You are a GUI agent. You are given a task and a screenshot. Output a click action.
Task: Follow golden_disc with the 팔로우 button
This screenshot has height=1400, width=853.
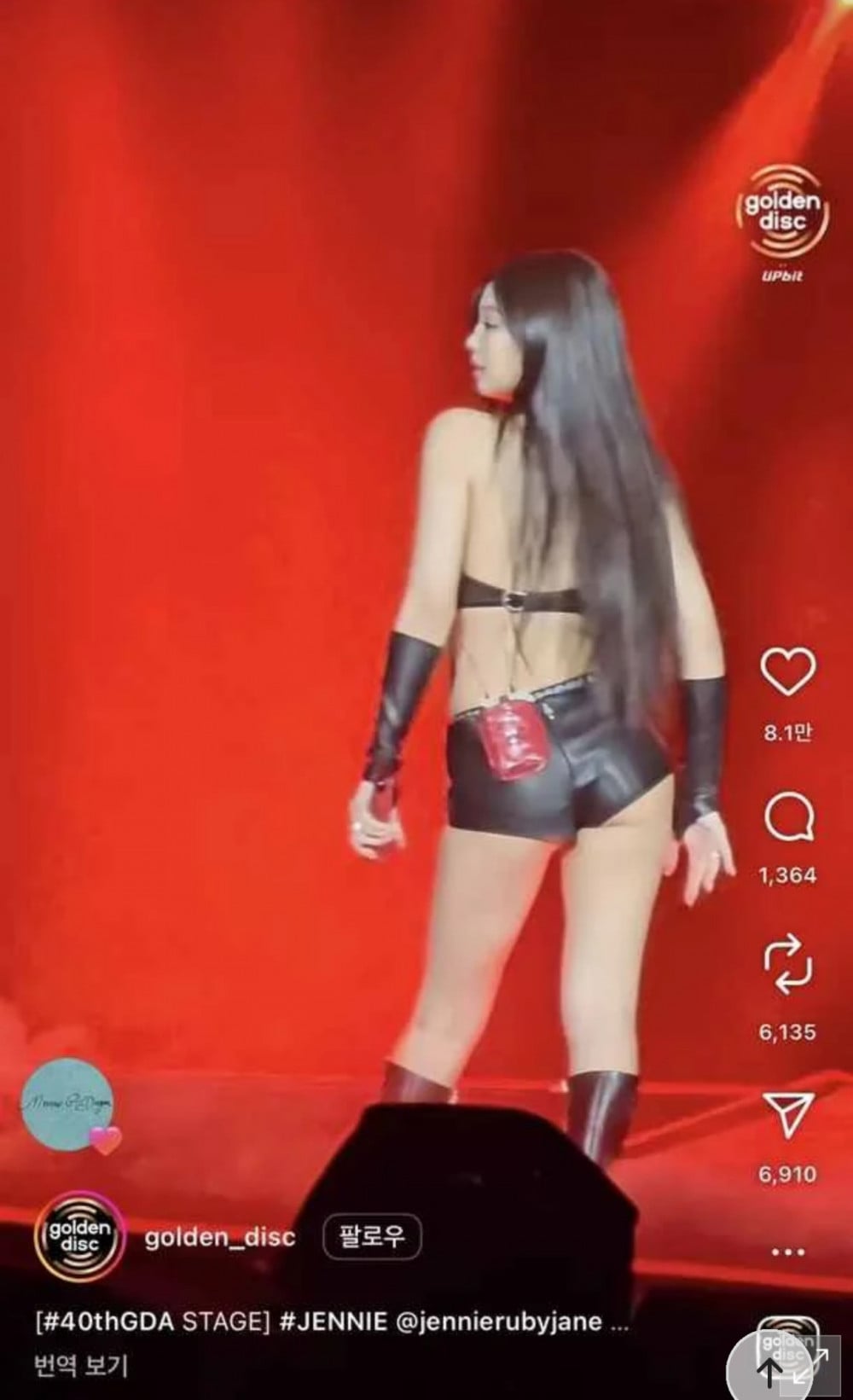[372, 1236]
